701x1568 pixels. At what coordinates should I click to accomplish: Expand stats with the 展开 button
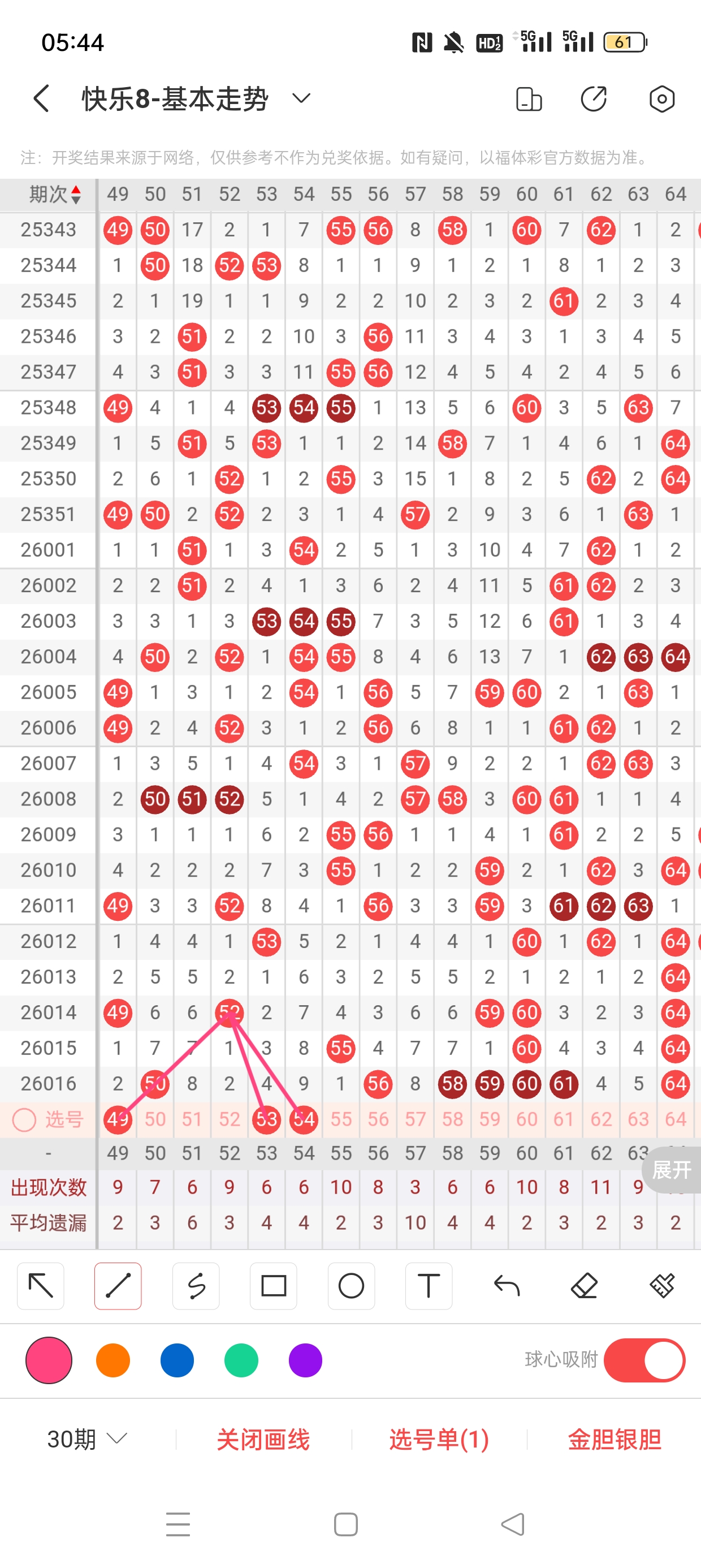pyautogui.click(x=671, y=1169)
